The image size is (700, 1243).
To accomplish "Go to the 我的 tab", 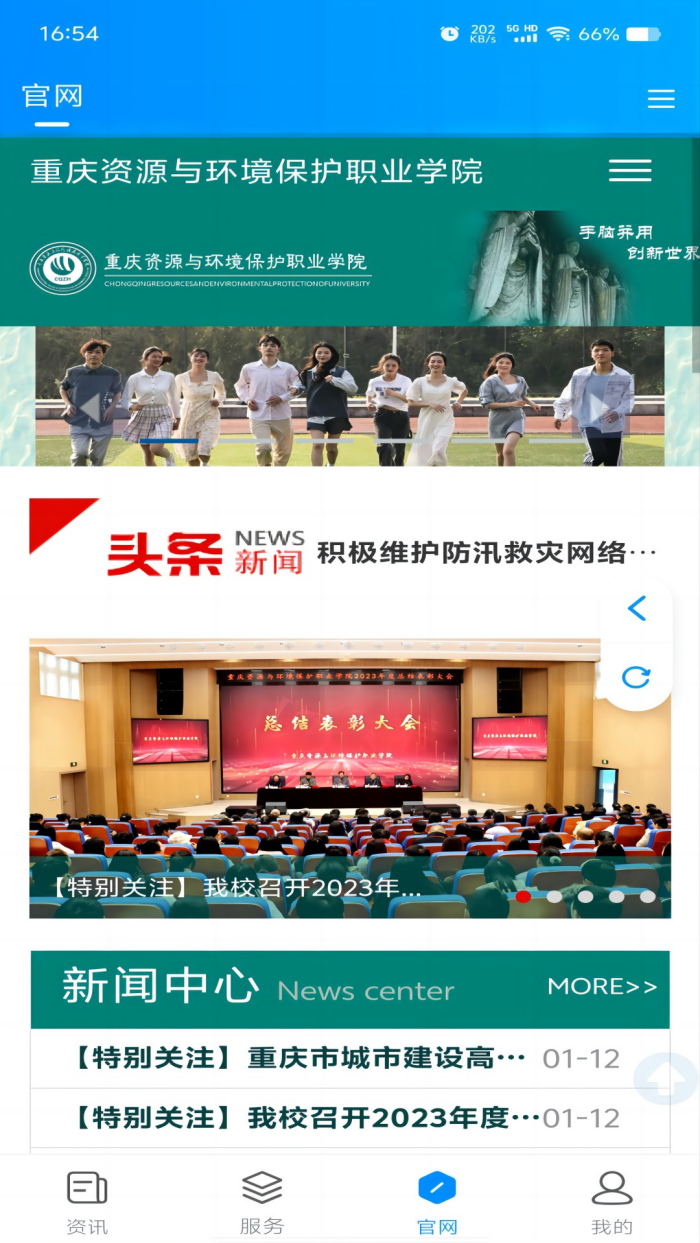I will tap(612, 1203).
